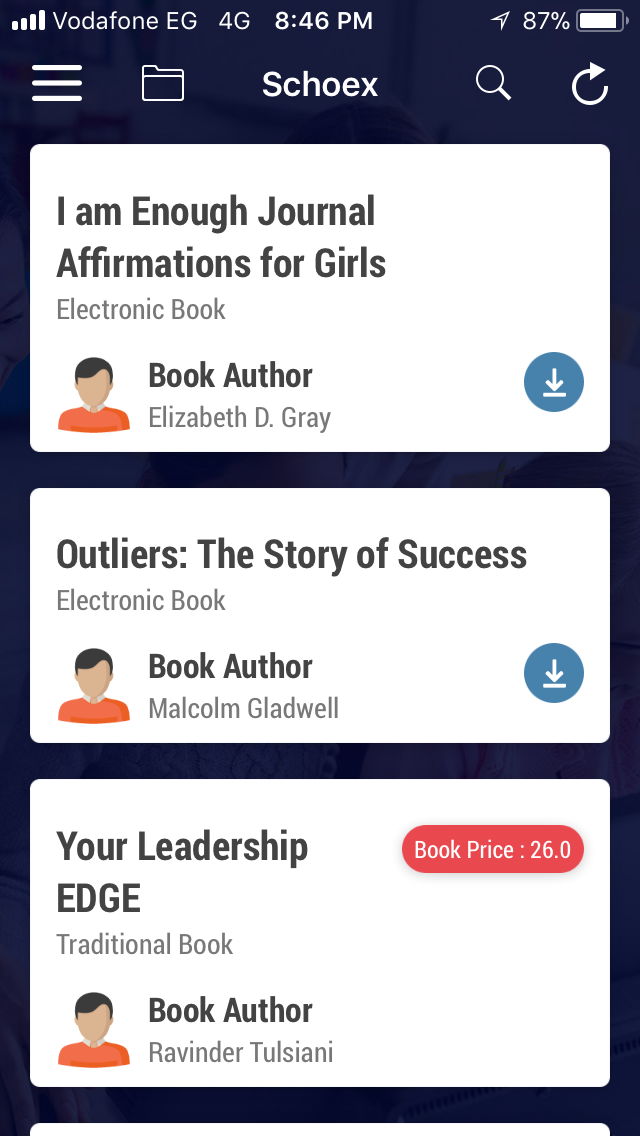Open the Your Leadership EDGE card

click(320, 932)
